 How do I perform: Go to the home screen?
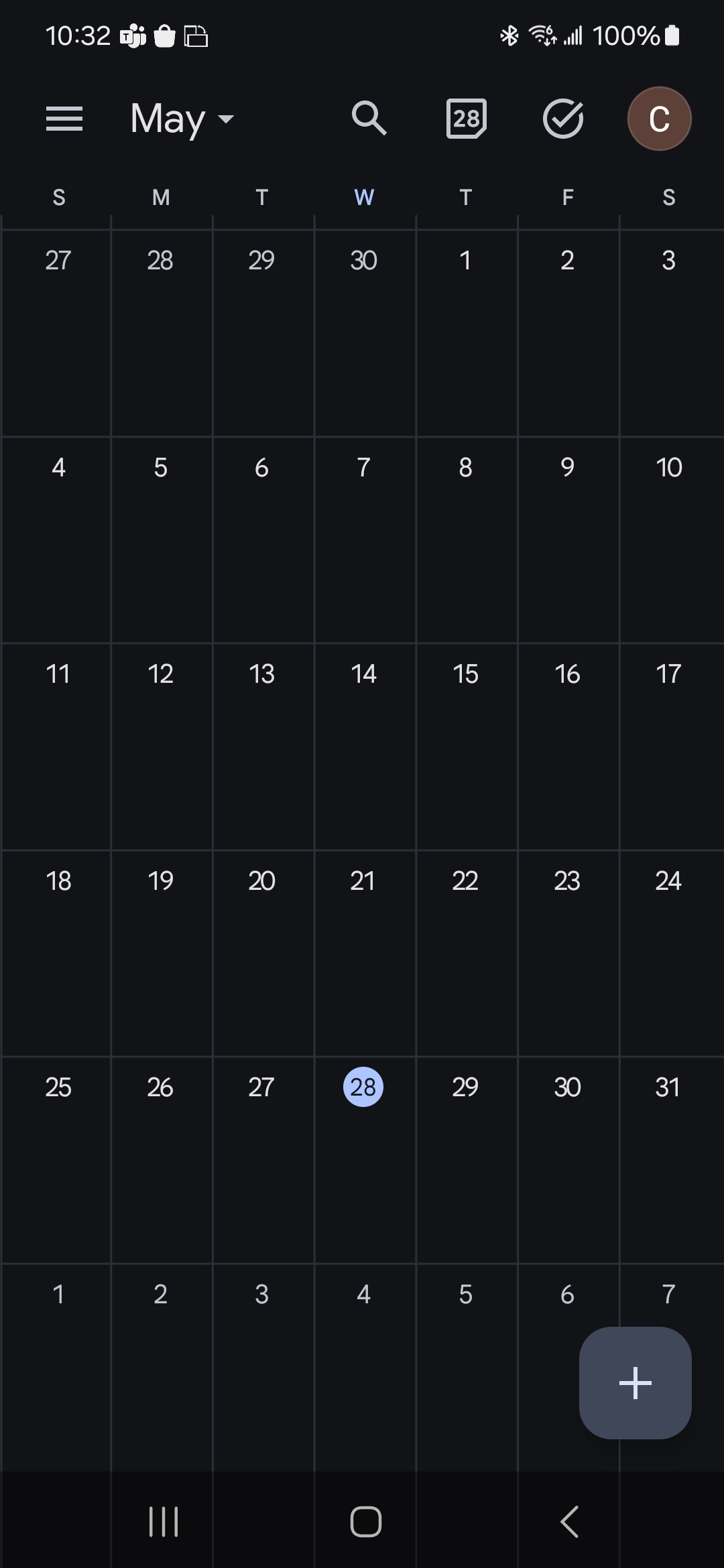[x=365, y=1521]
